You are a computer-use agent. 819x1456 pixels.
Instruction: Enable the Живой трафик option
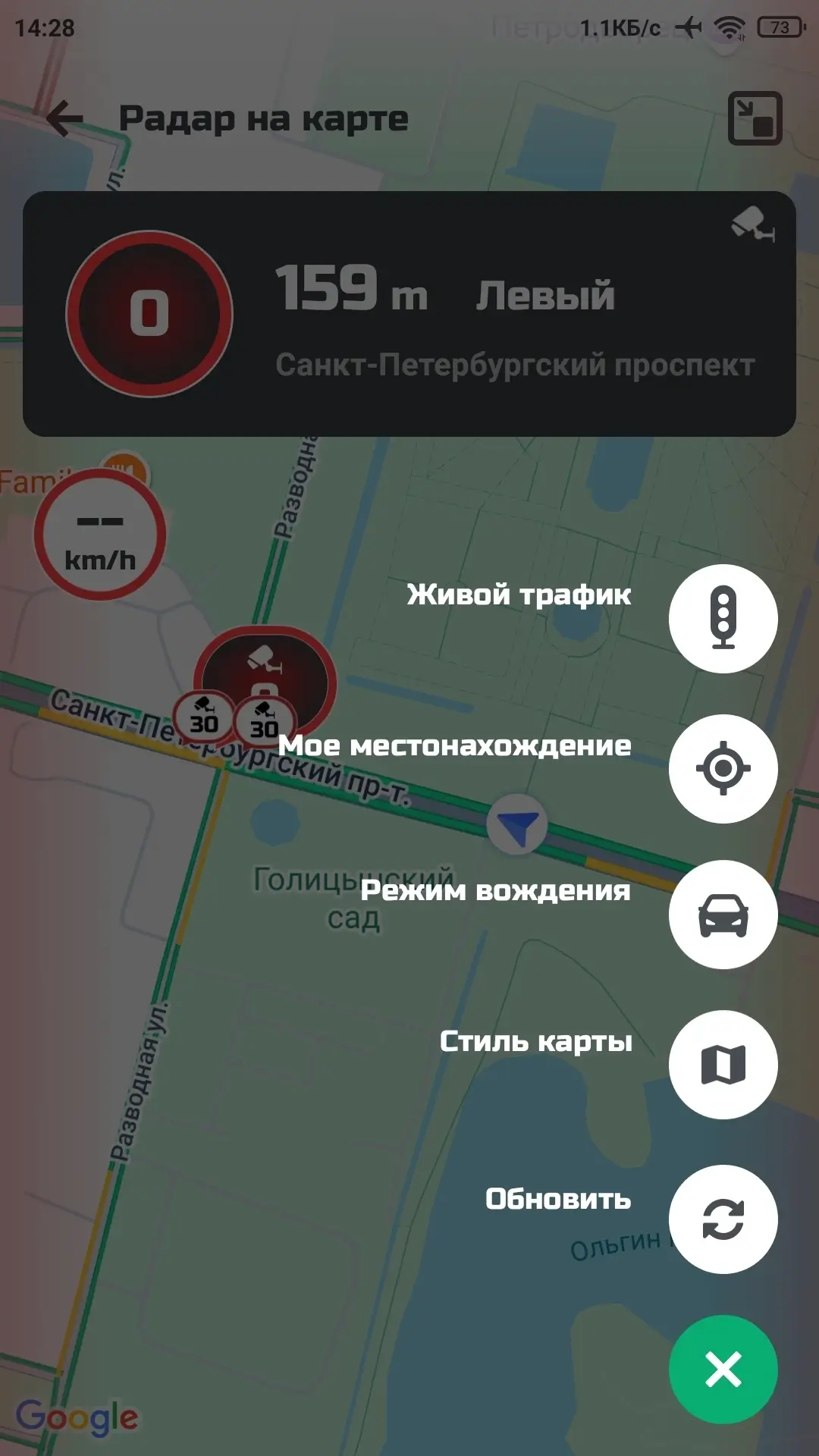coord(723,618)
